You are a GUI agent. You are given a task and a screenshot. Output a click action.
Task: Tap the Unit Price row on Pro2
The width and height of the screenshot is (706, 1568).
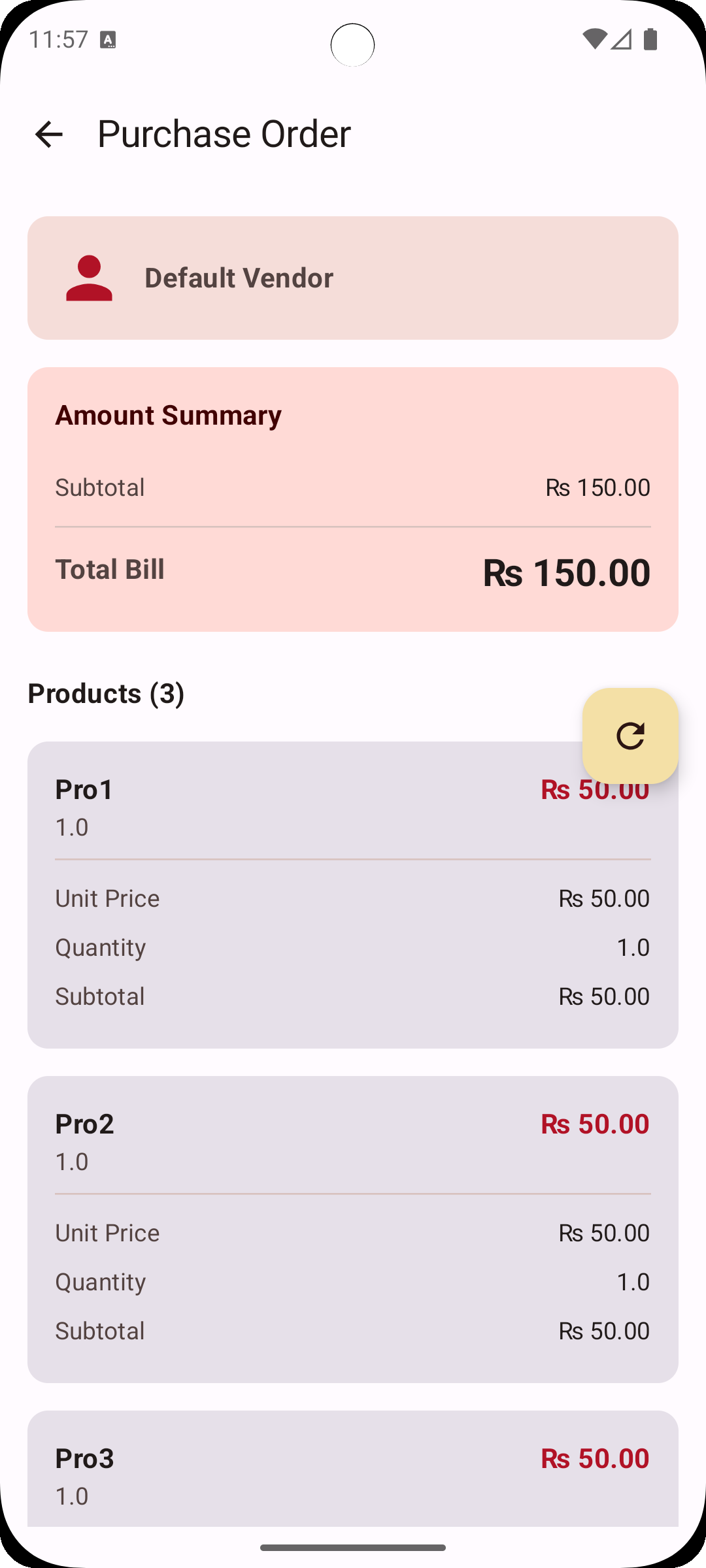(x=353, y=1232)
